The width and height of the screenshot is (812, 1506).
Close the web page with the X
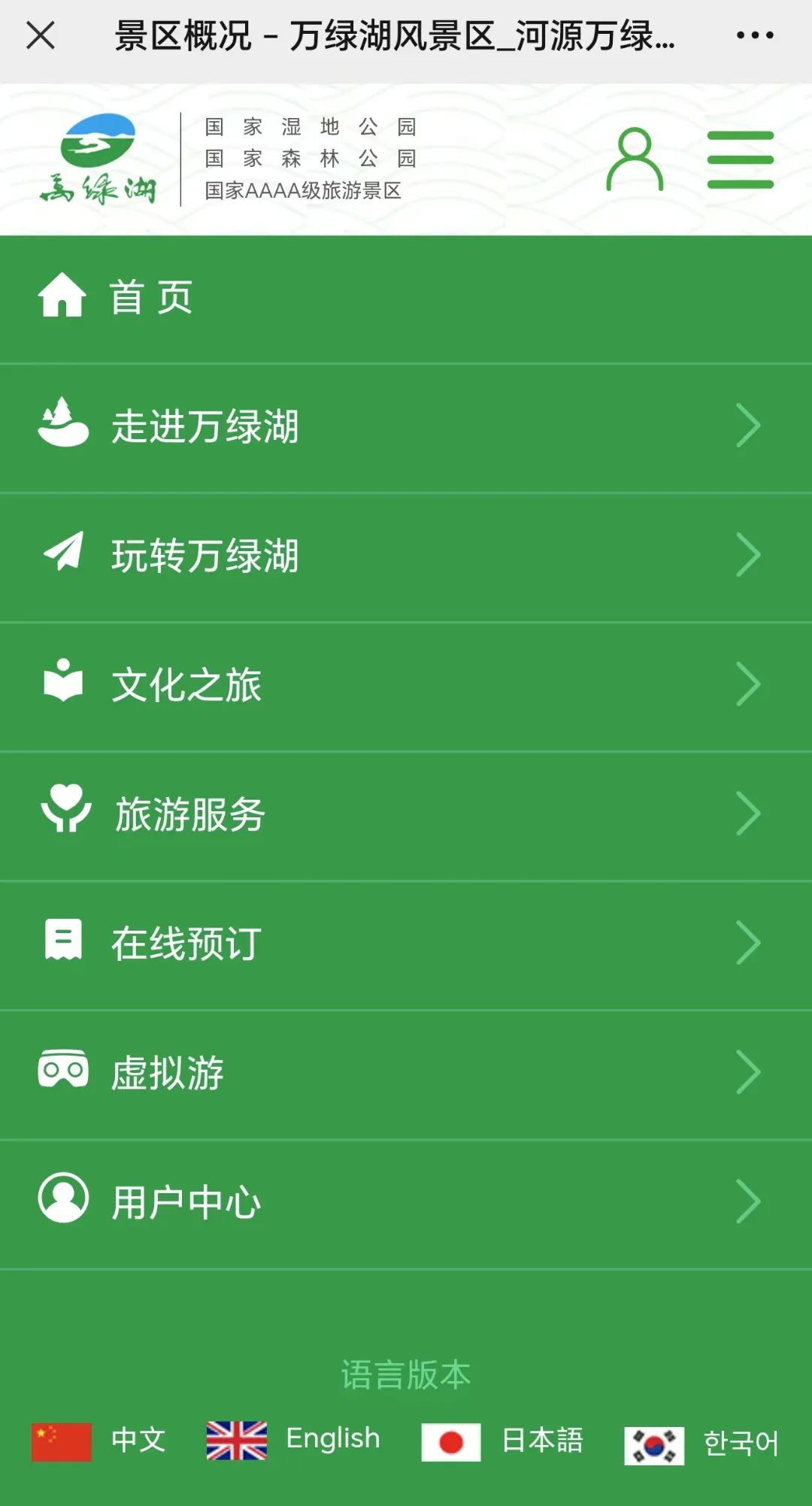pos(41,35)
